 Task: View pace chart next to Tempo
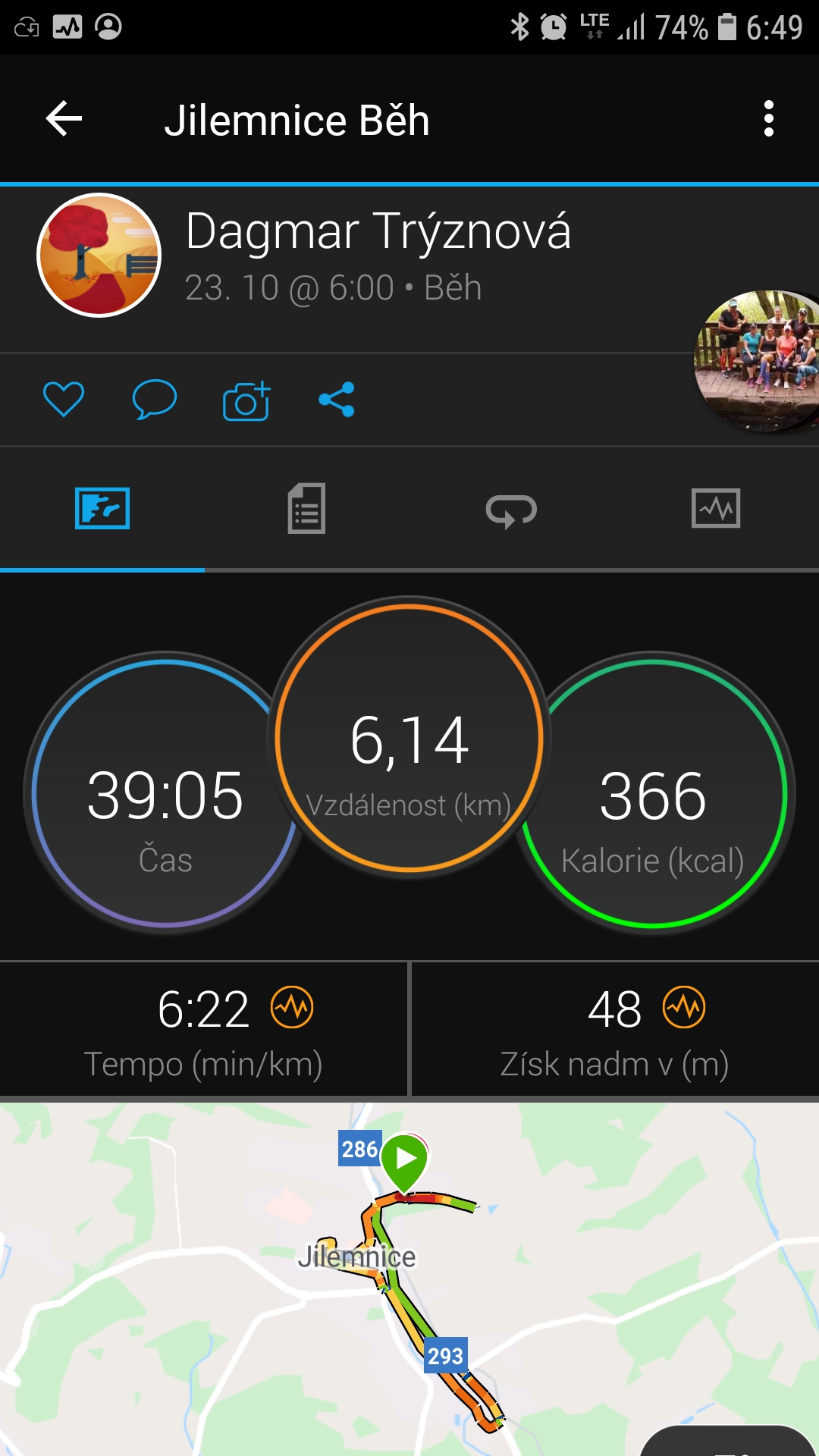[292, 1008]
